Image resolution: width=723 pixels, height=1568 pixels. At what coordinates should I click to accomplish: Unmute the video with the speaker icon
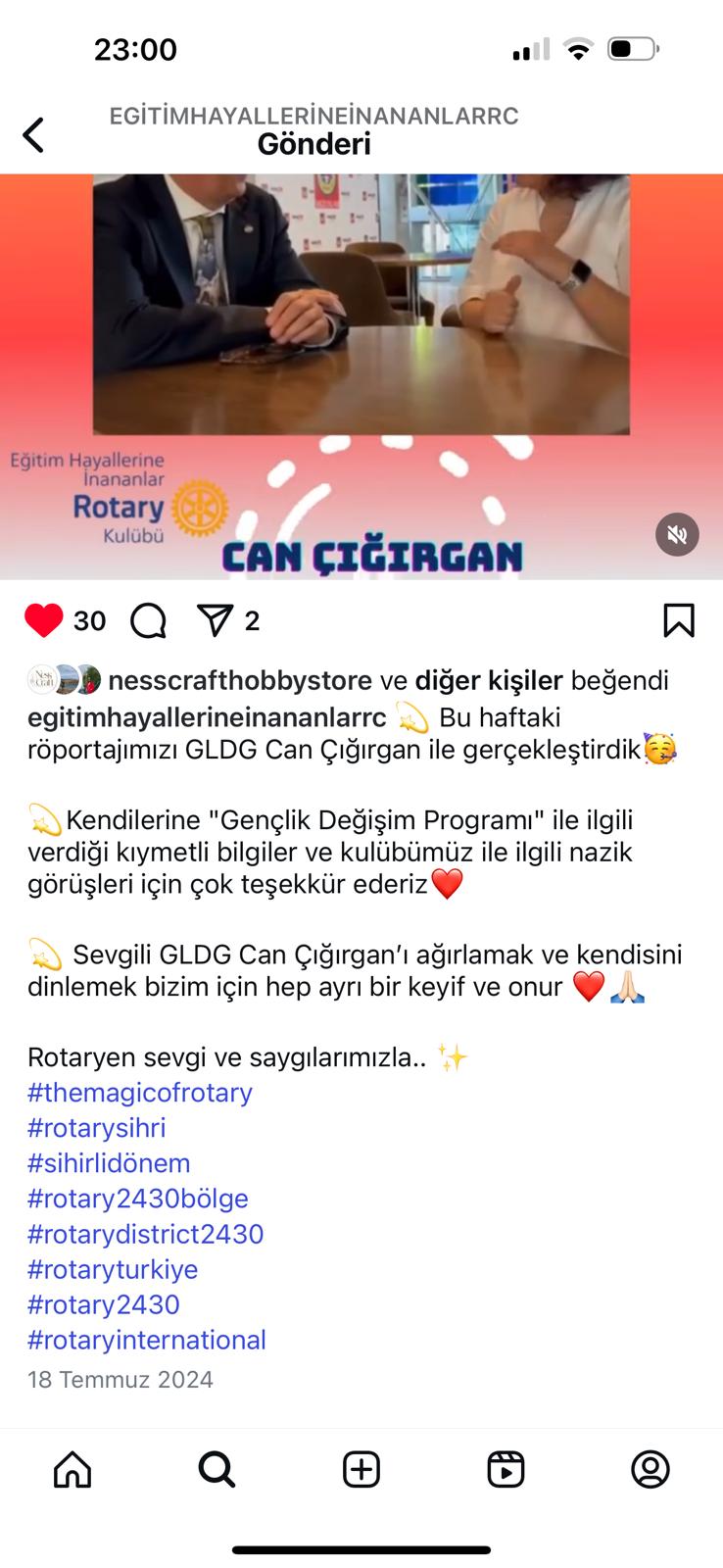677,534
